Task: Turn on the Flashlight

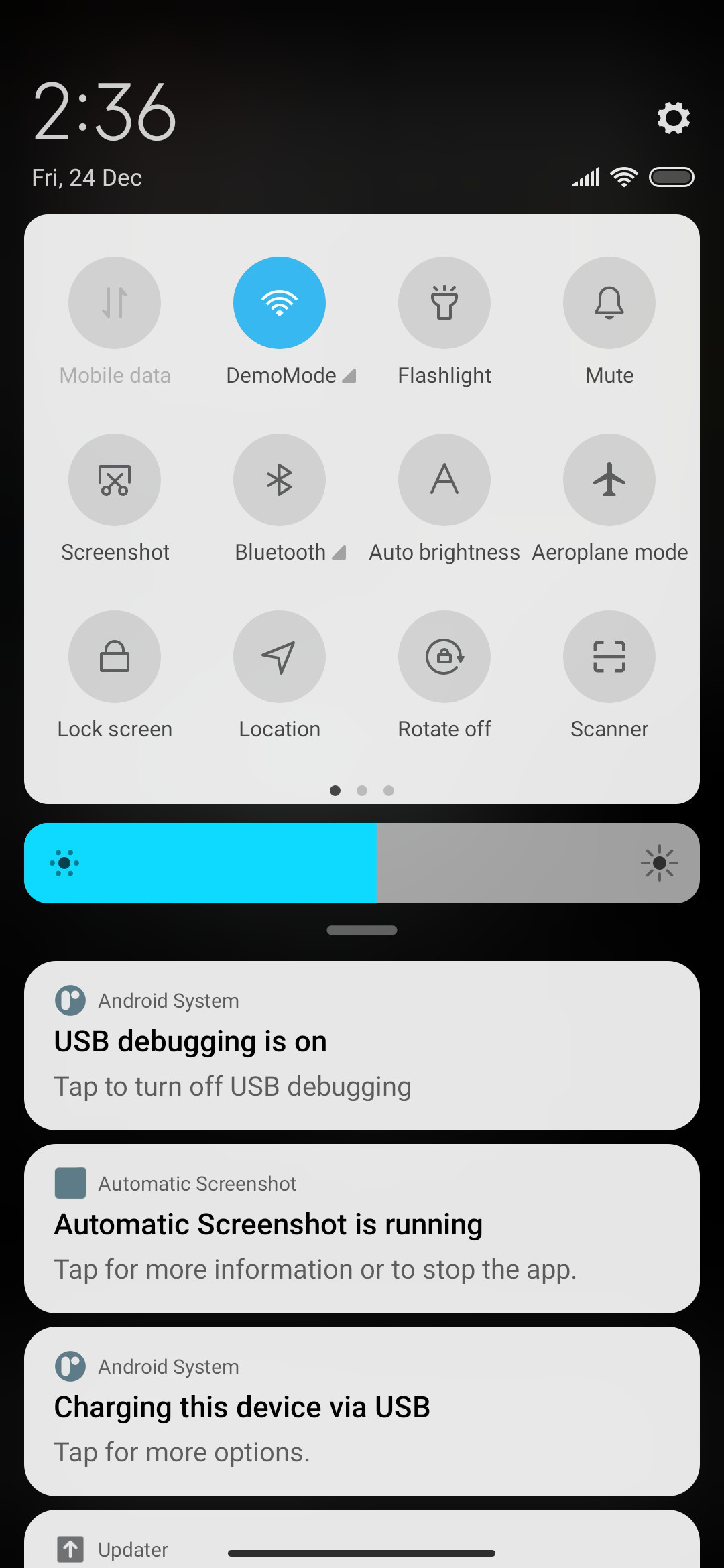Action: click(x=444, y=303)
